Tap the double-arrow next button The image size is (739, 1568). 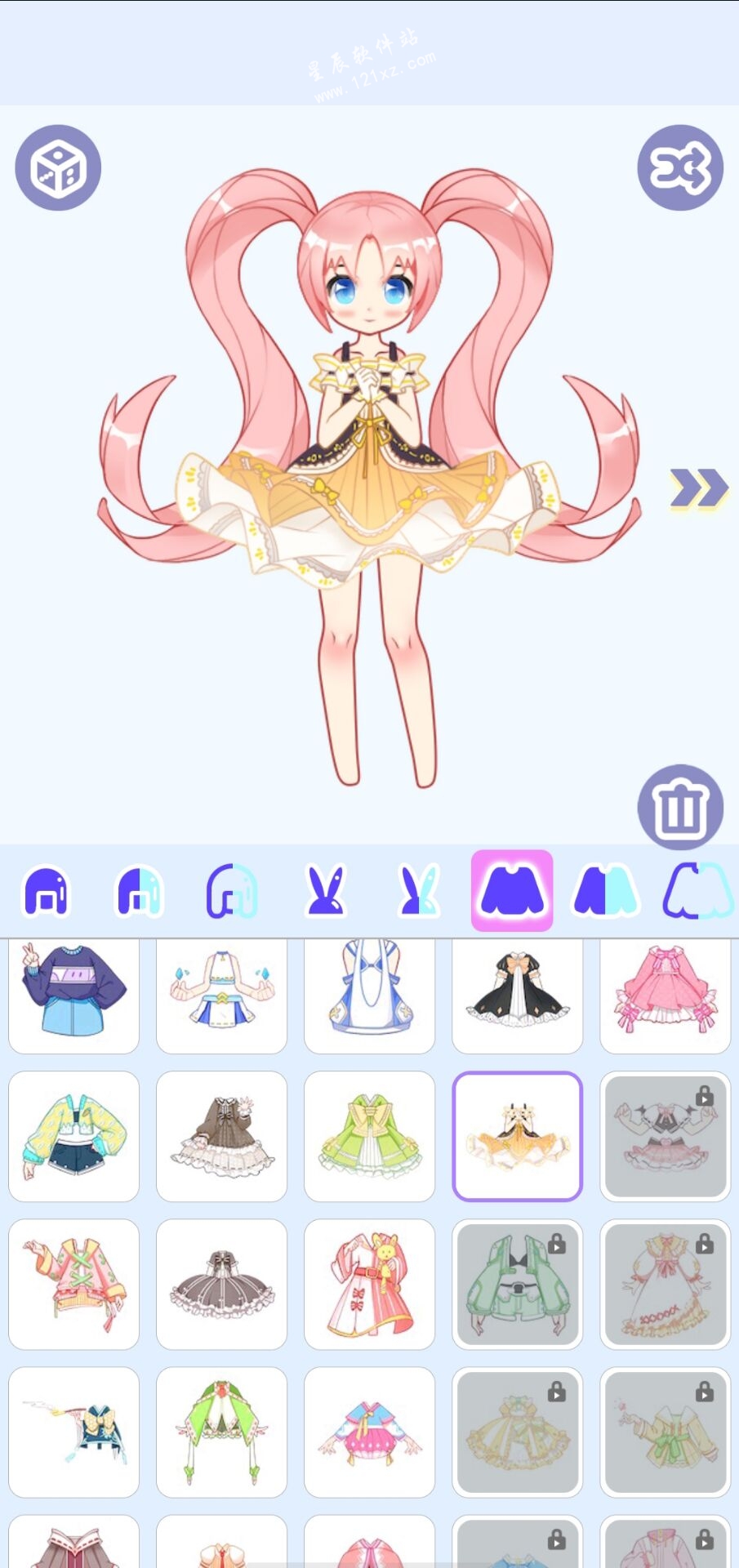pyautogui.click(x=698, y=488)
